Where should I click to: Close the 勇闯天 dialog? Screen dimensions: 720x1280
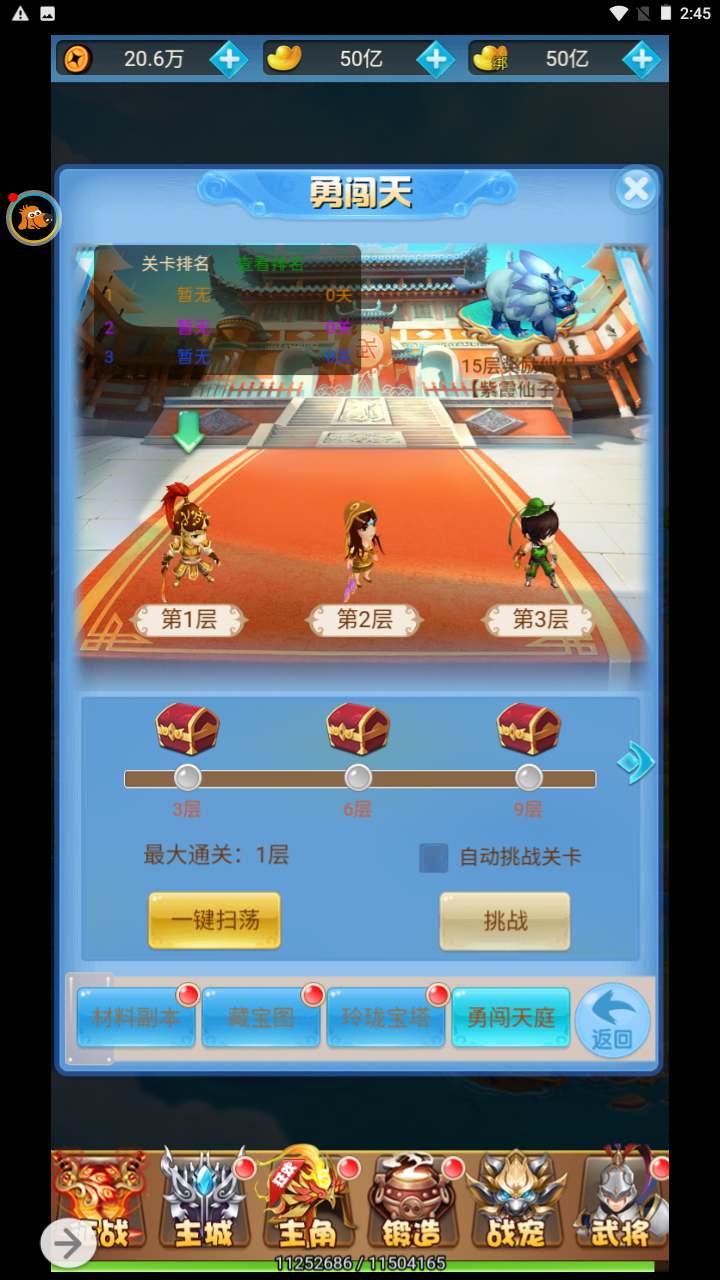pyautogui.click(x=636, y=189)
